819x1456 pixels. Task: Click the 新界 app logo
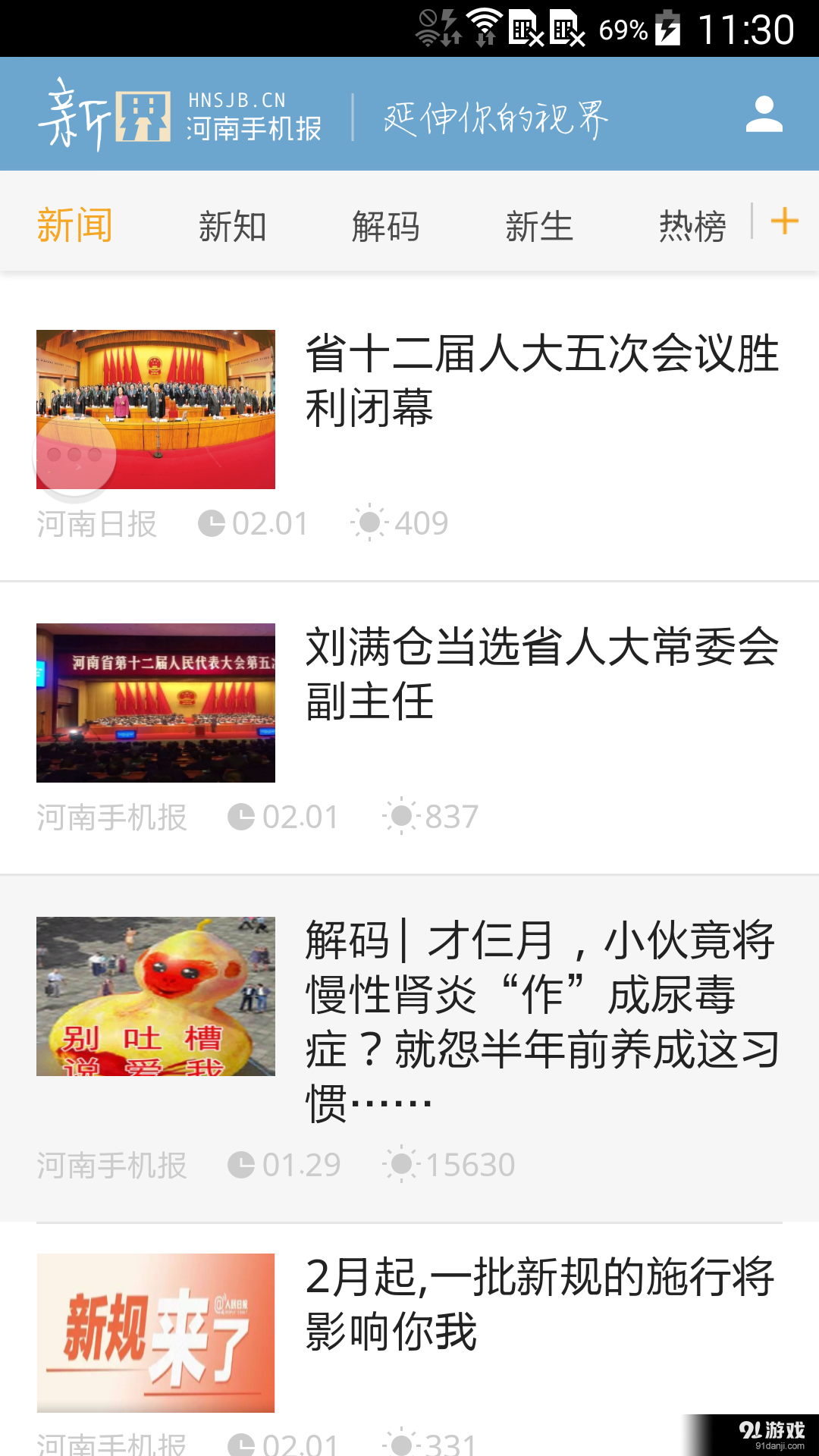pos(106,114)
